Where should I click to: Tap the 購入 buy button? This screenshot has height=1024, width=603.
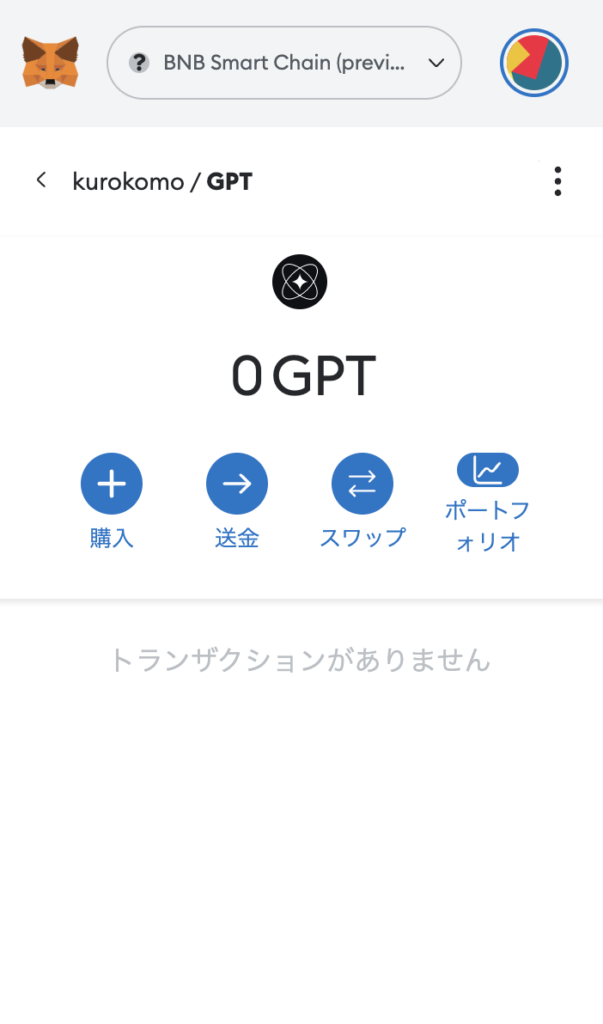point(111,484)
